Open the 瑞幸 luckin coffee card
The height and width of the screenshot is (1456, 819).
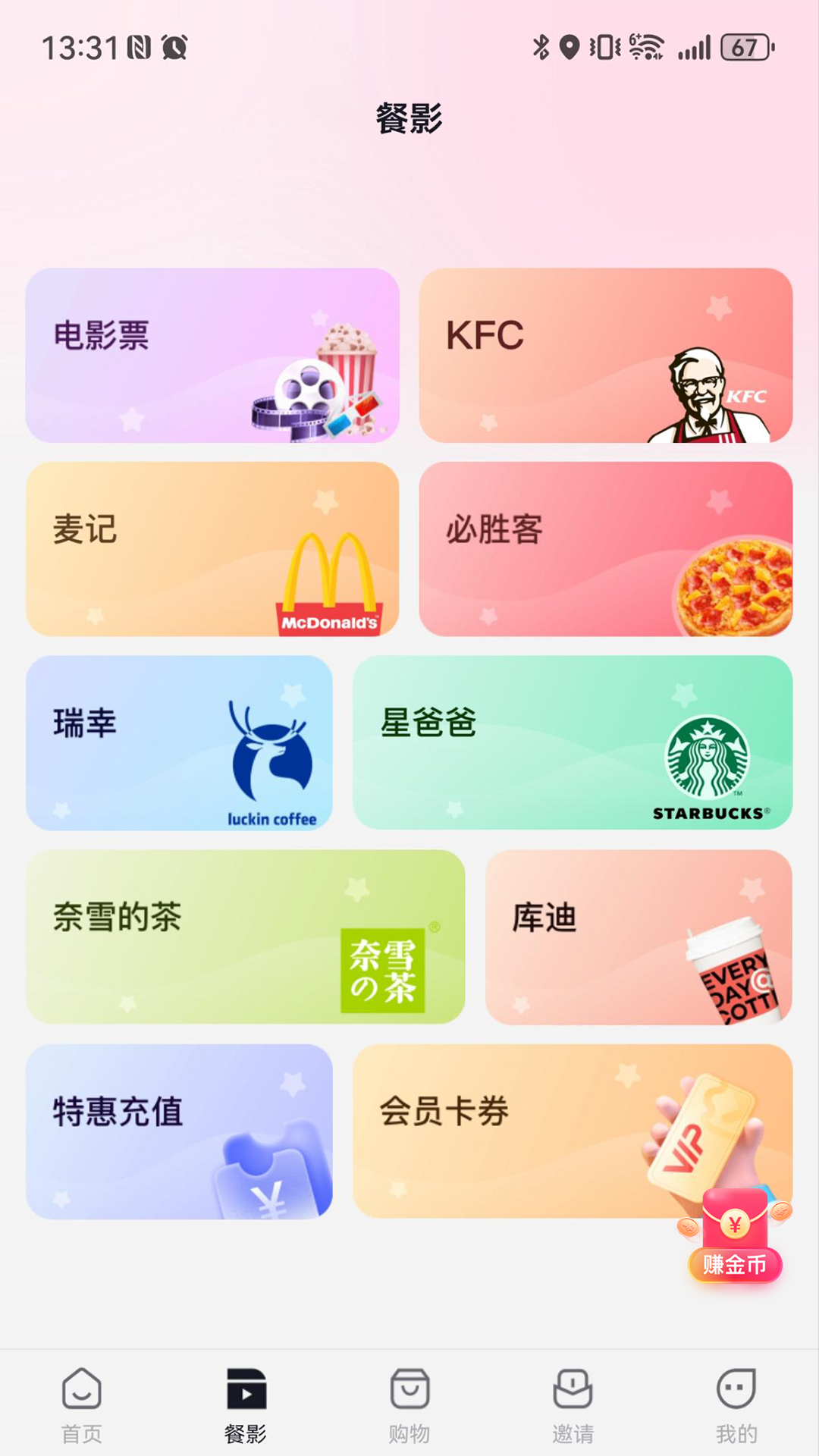[179, 743]
